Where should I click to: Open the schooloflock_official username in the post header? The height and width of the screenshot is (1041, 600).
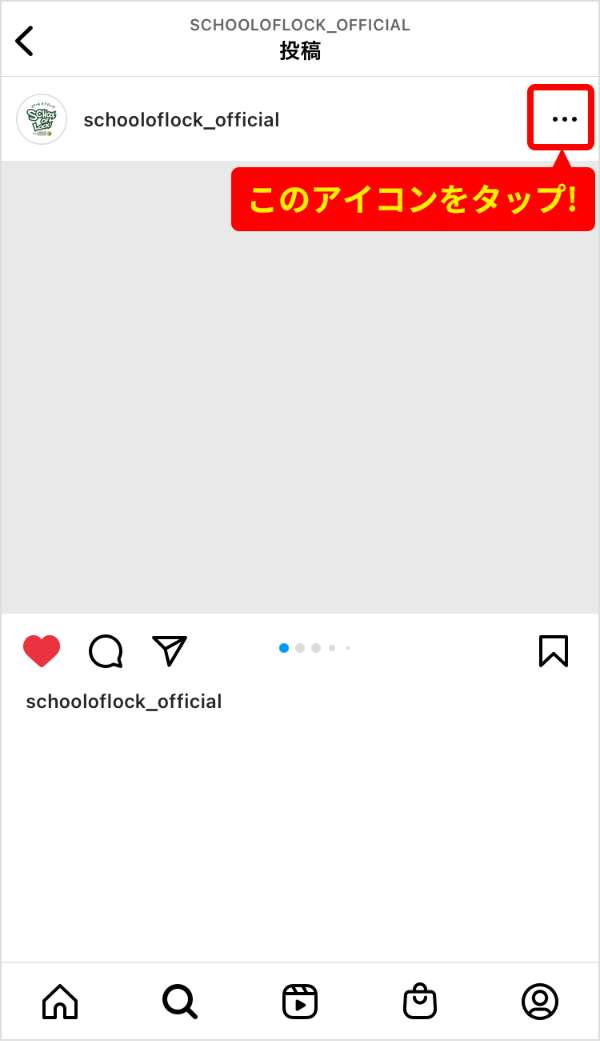[x=181, y=120]
